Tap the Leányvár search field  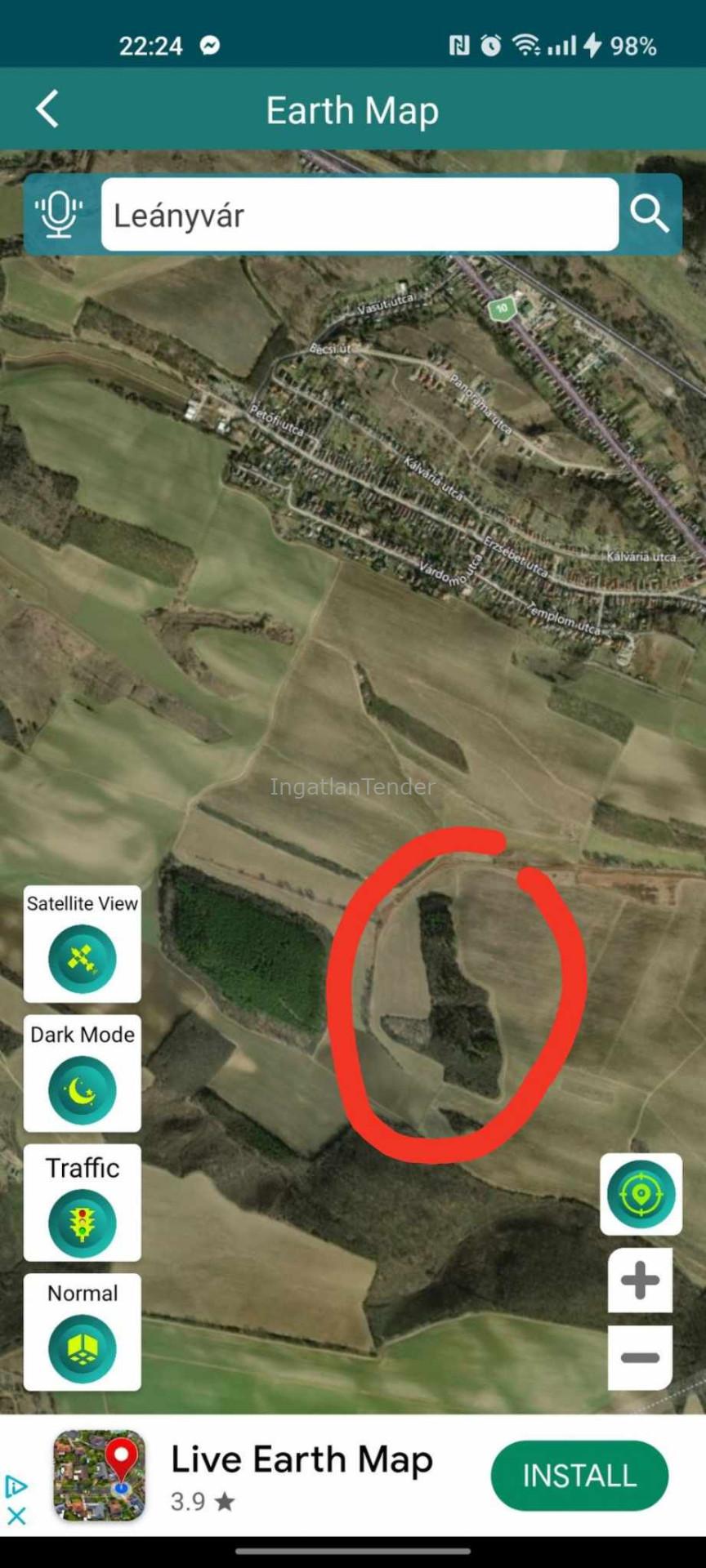tap(360, 215)
